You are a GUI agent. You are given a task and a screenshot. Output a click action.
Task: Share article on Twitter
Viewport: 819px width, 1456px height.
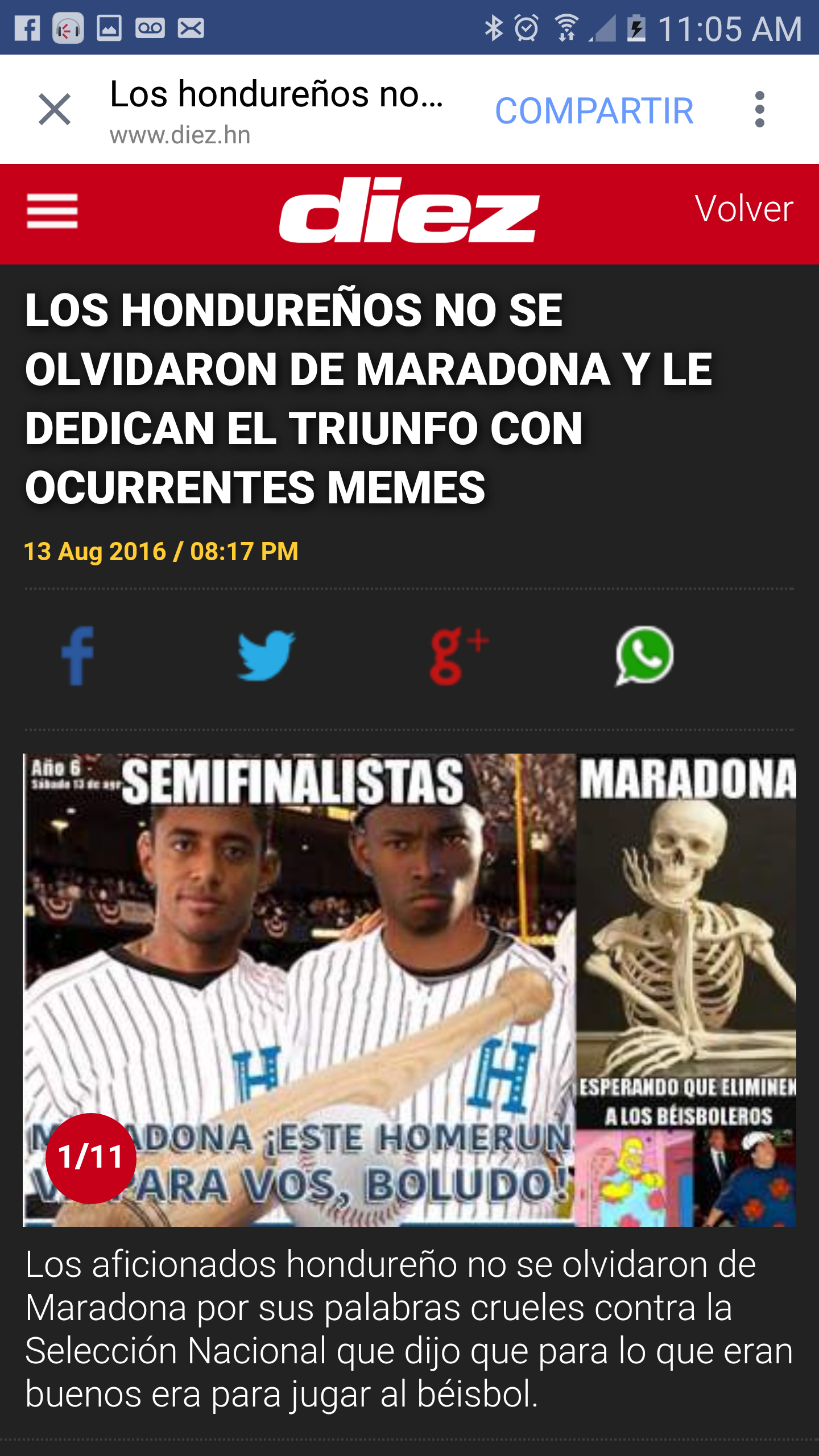(x=266, y=656)
